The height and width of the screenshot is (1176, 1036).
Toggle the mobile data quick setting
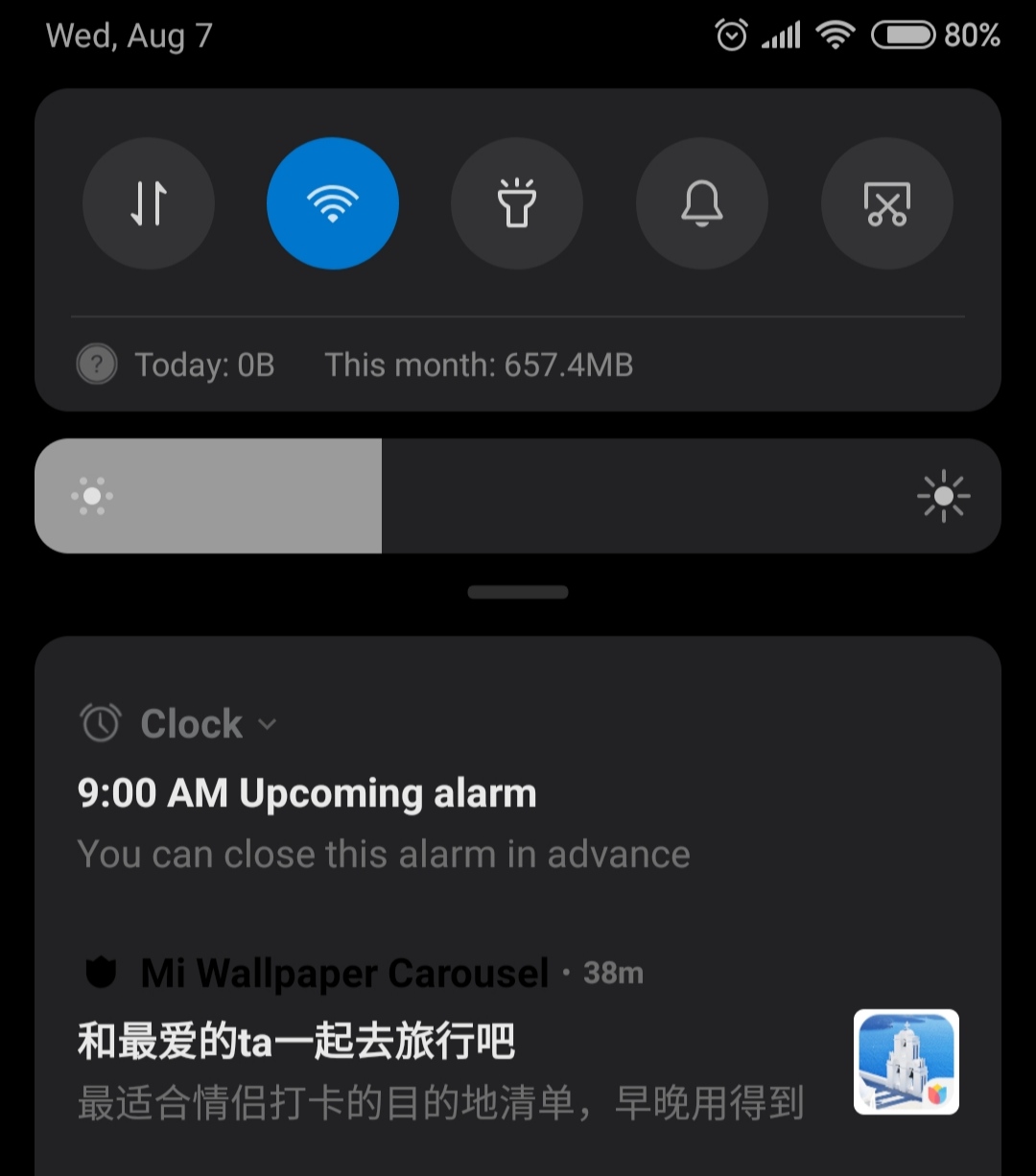tap(149, 203)
